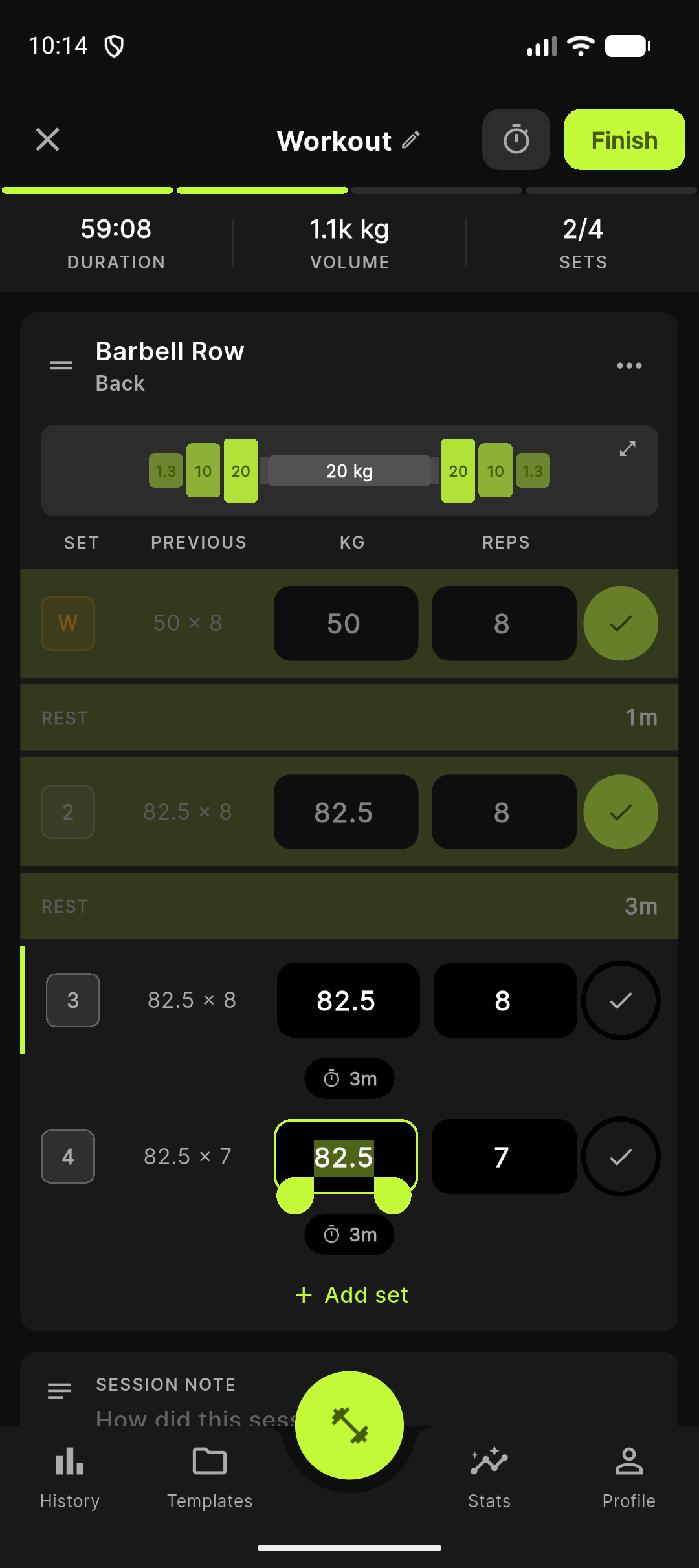Image resolution: width=699 pixels, height=1568 pixels.
Task: Edit the reps field for set 4
Action: (x=503, y=1157)
